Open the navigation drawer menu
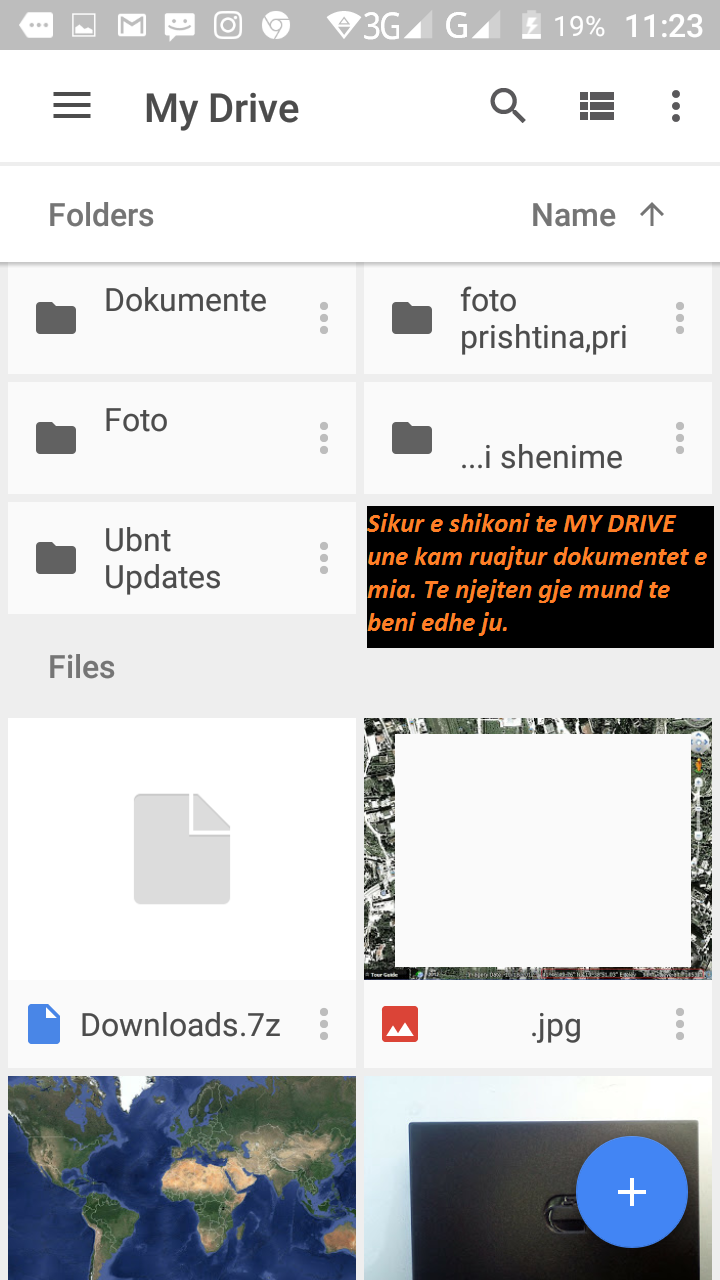 tap(72, 106)
